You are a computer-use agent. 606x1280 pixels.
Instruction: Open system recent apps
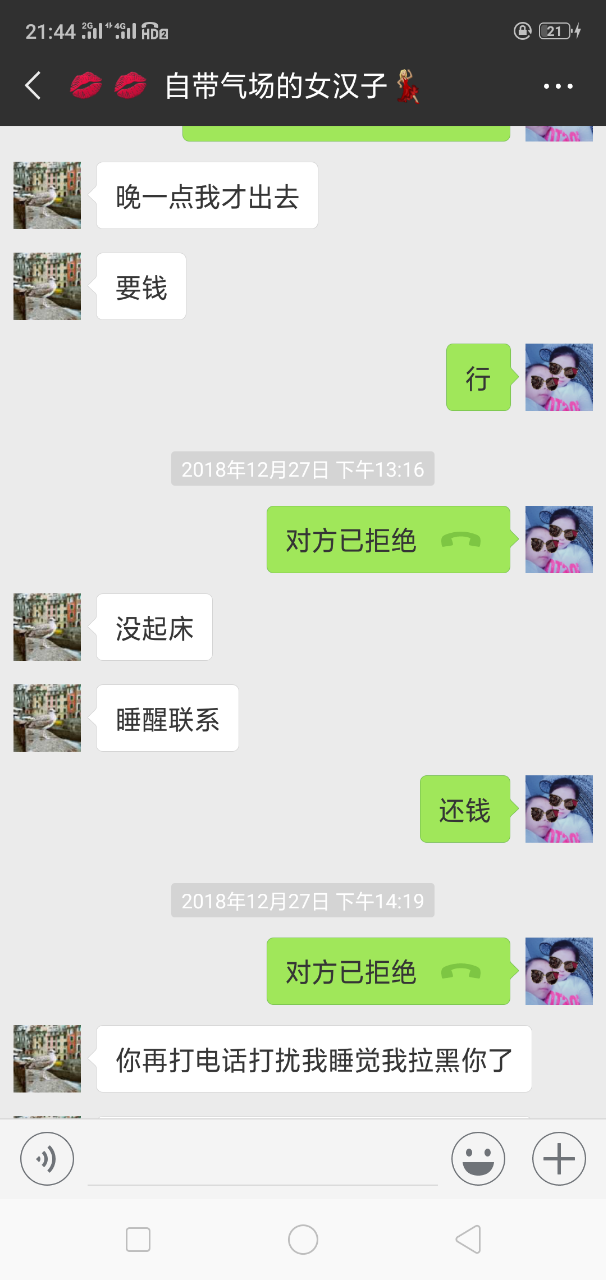[138, 1240]
